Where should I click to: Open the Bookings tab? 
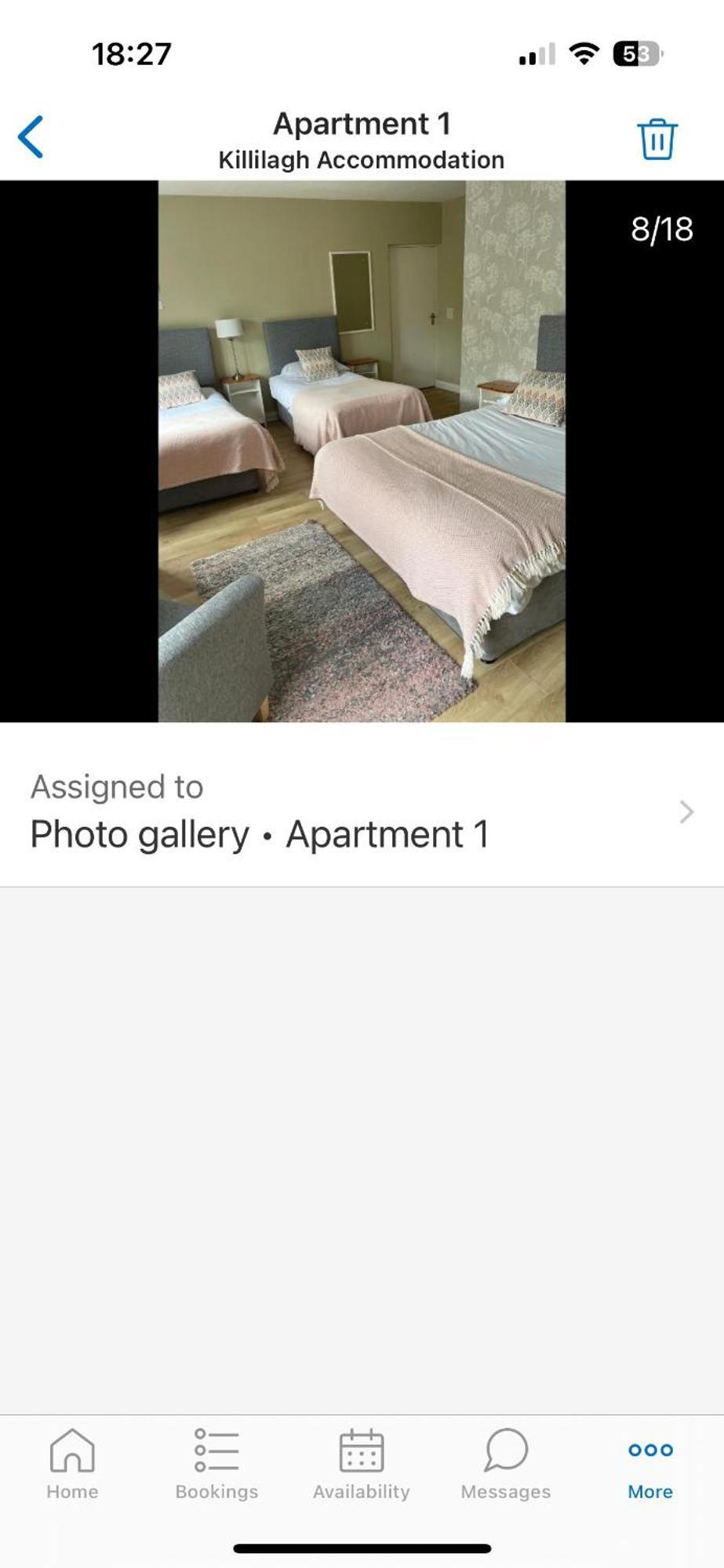tap(216, 1463)
